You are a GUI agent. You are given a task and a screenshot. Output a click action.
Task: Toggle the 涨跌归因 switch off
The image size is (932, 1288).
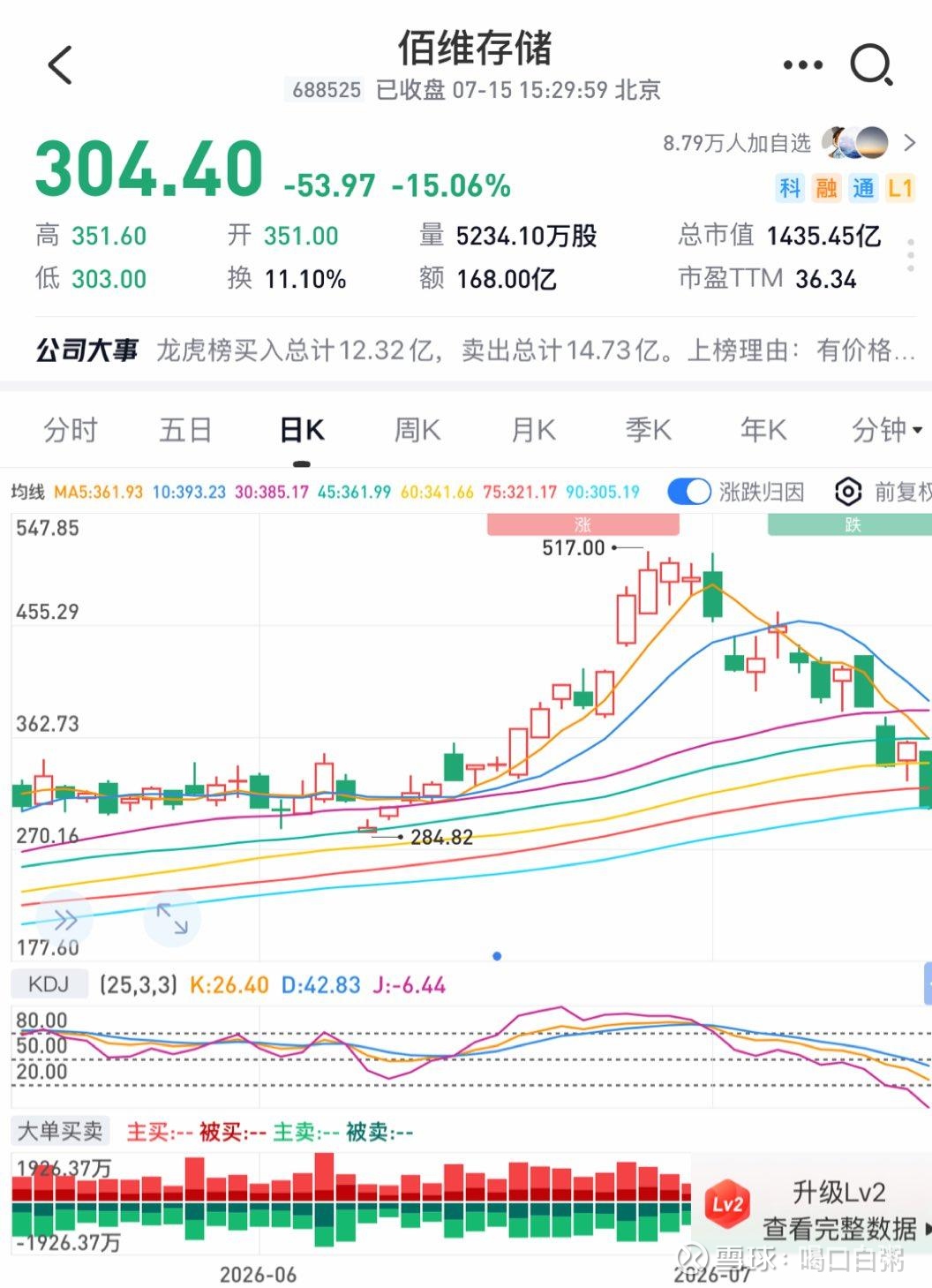point(688,492)
